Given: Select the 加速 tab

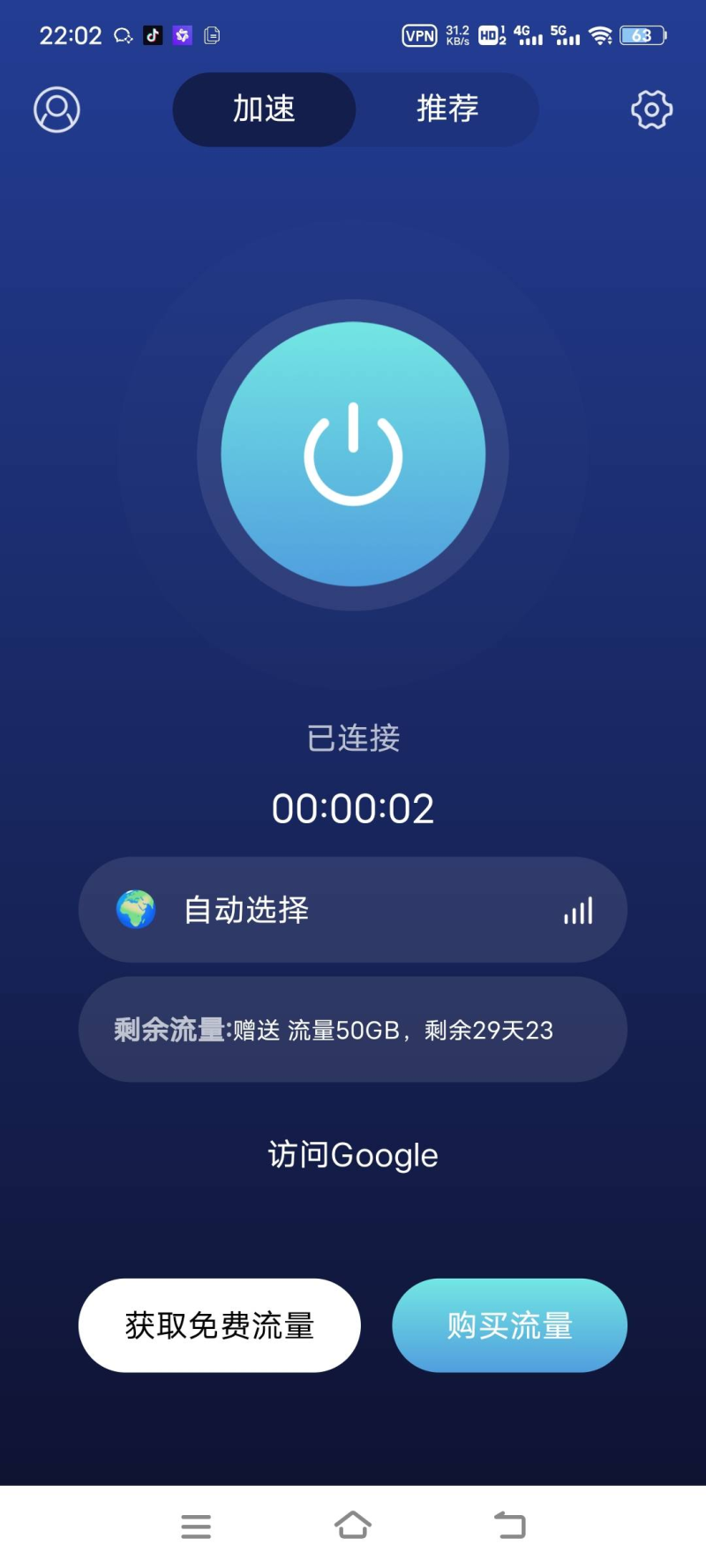Looking at the screenshot, I should (x=263, y=109).
